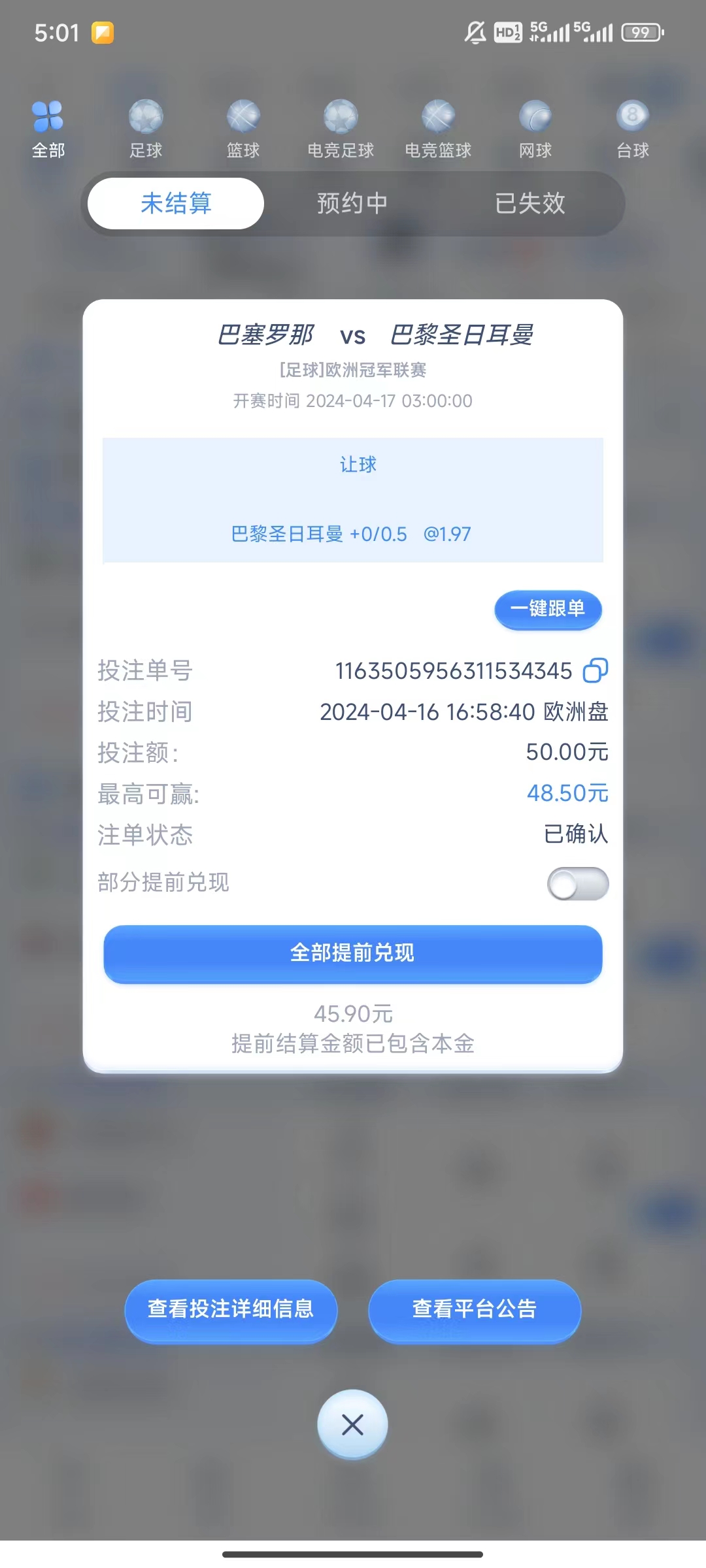
Task: Switch to the 预约中 tab
Action: click(x=352, y=204)
